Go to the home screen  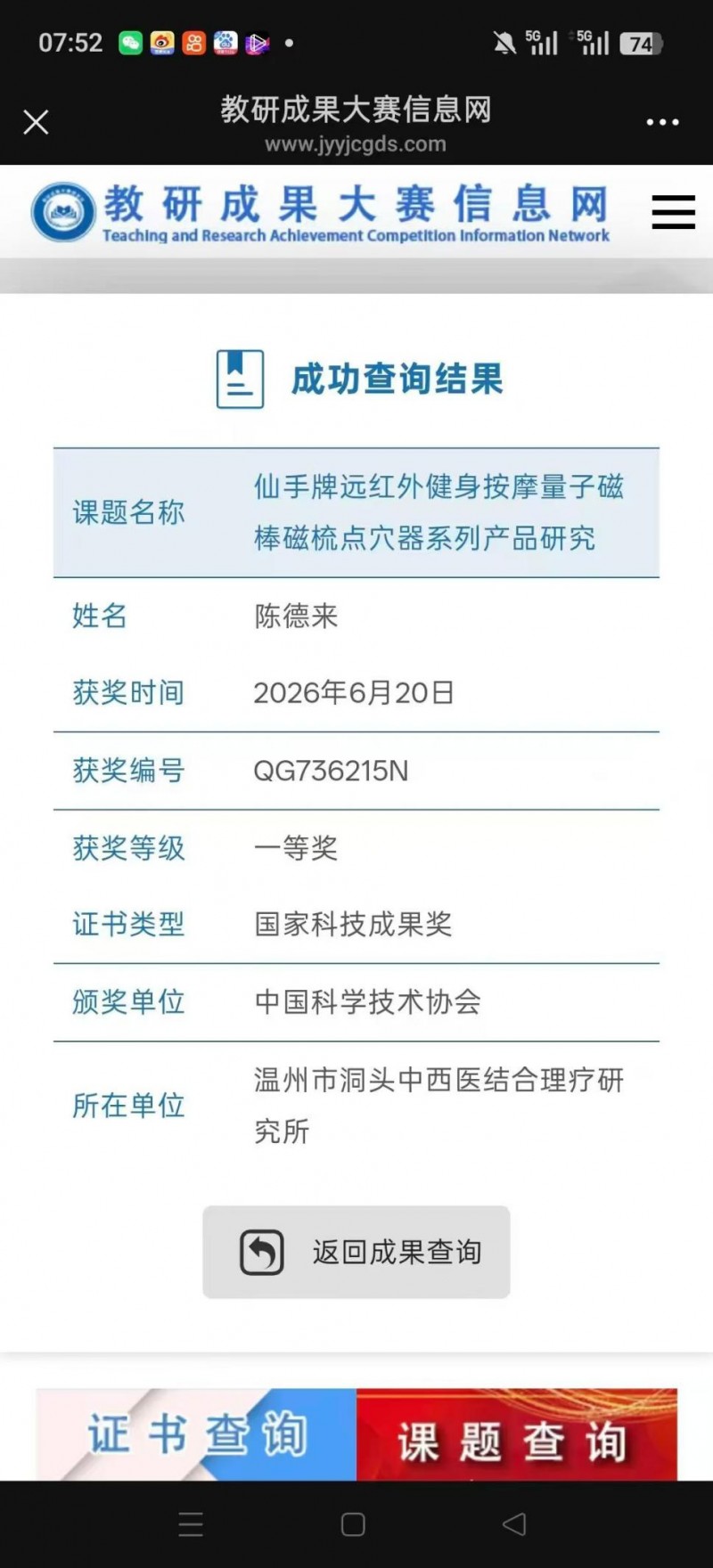point(353,1524)
